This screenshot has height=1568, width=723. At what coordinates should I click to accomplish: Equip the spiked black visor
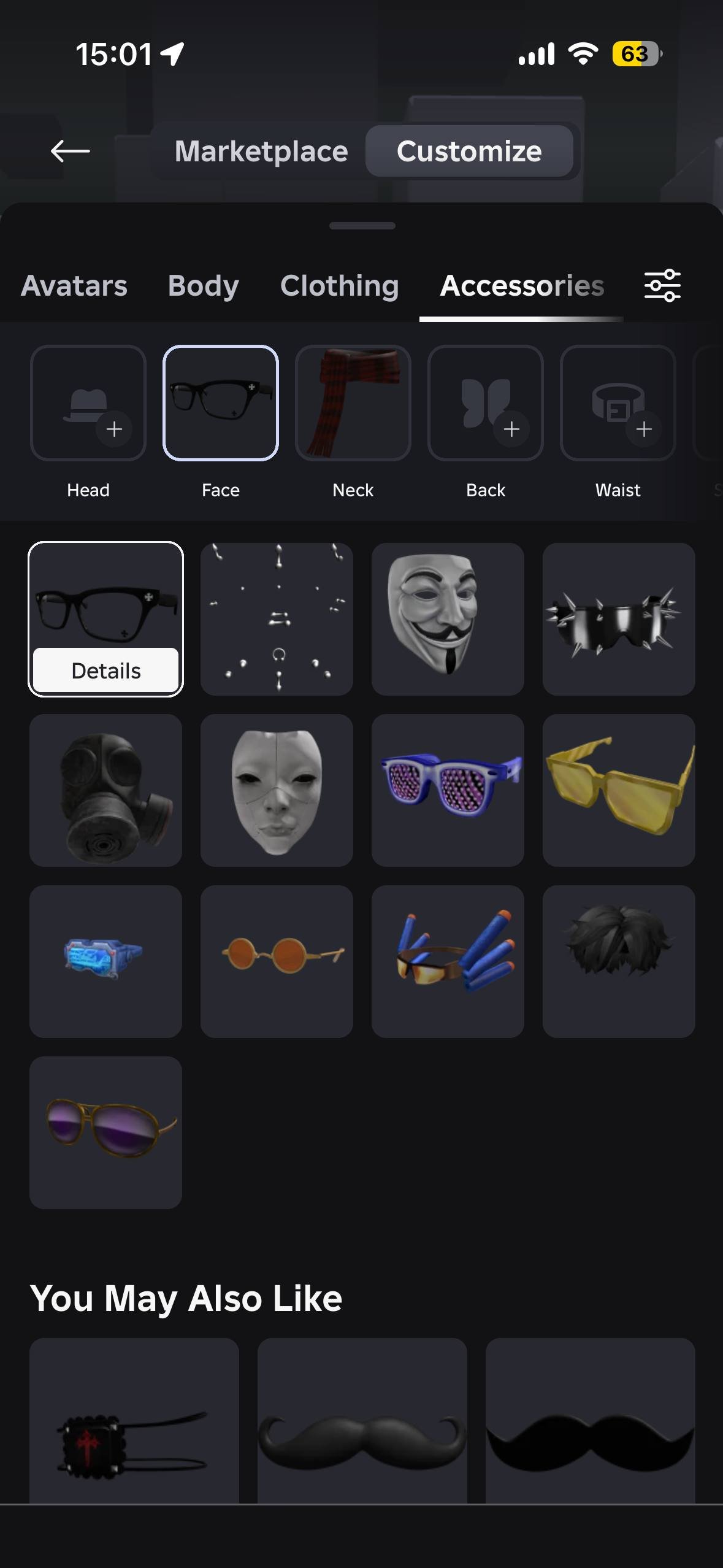click(x=619, y=619)
